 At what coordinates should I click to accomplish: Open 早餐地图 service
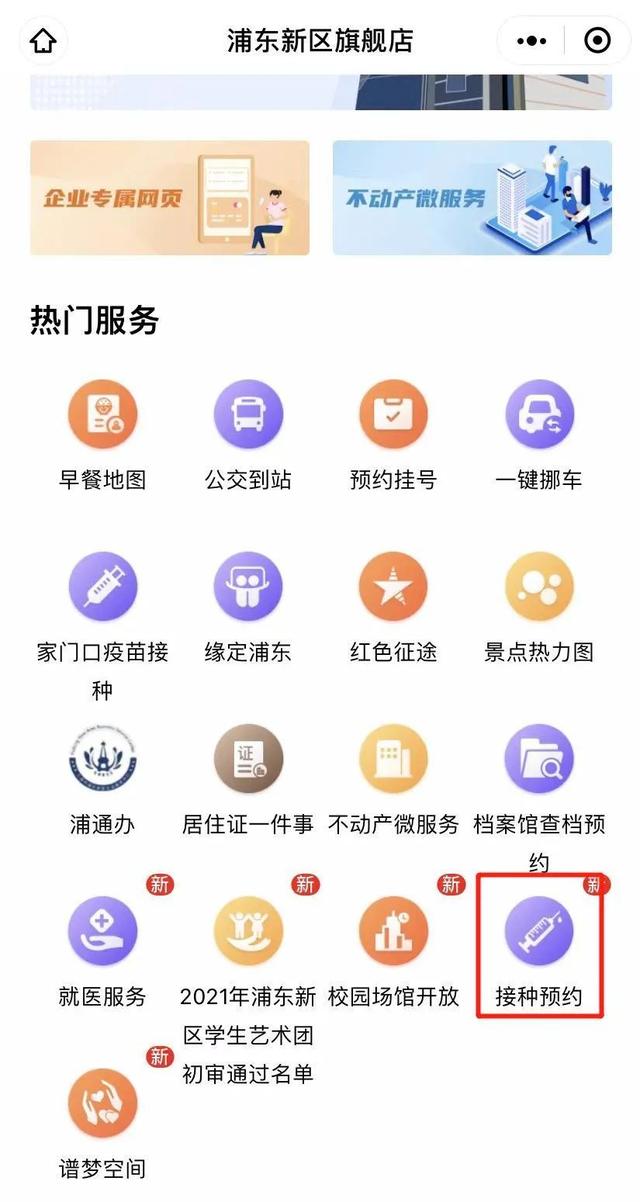102,417
